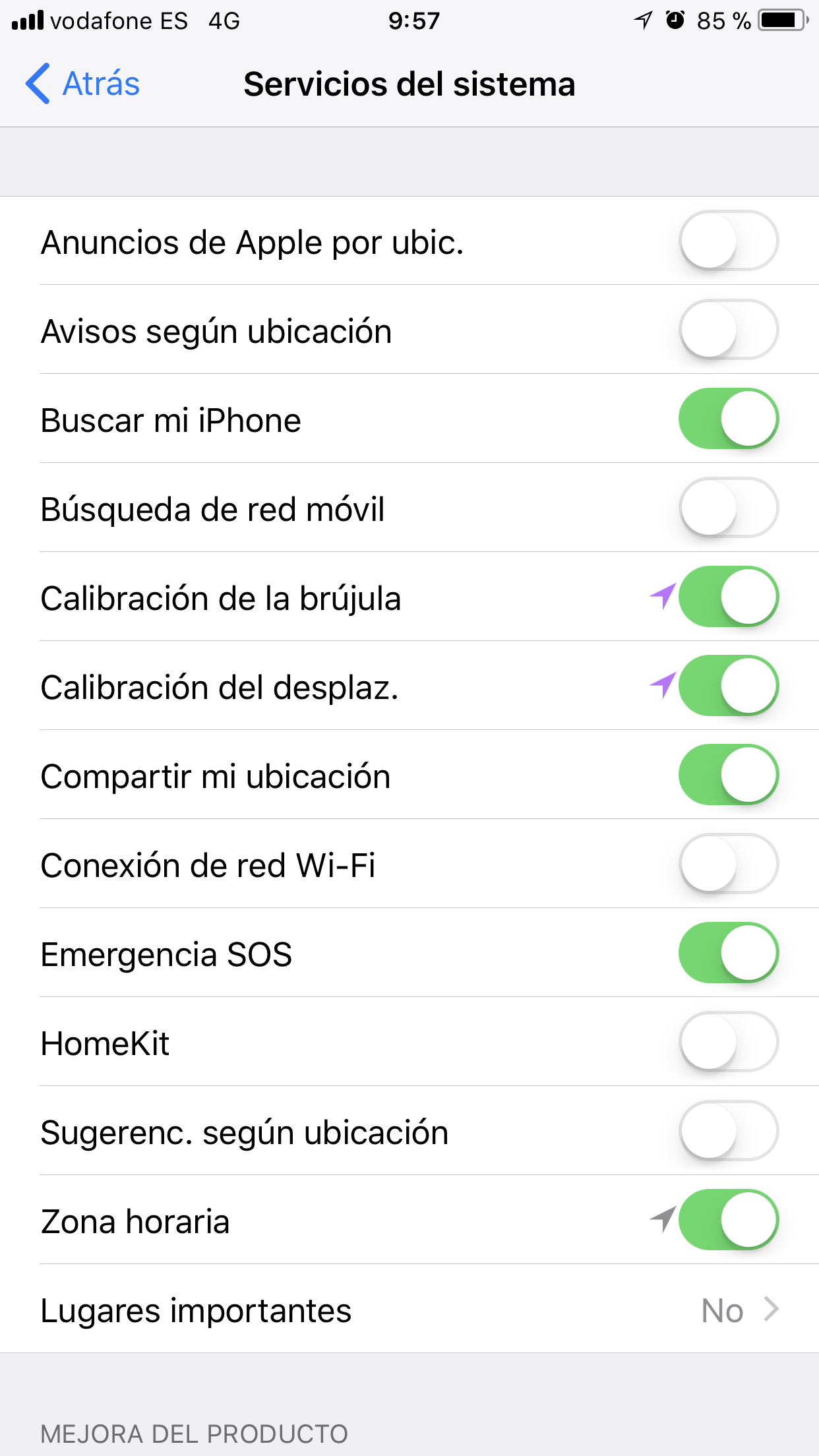The width and height of the screenshot is (819, 1456).
Task: Tap the alarm clock icon in the status bar
Action: point(674,20)
